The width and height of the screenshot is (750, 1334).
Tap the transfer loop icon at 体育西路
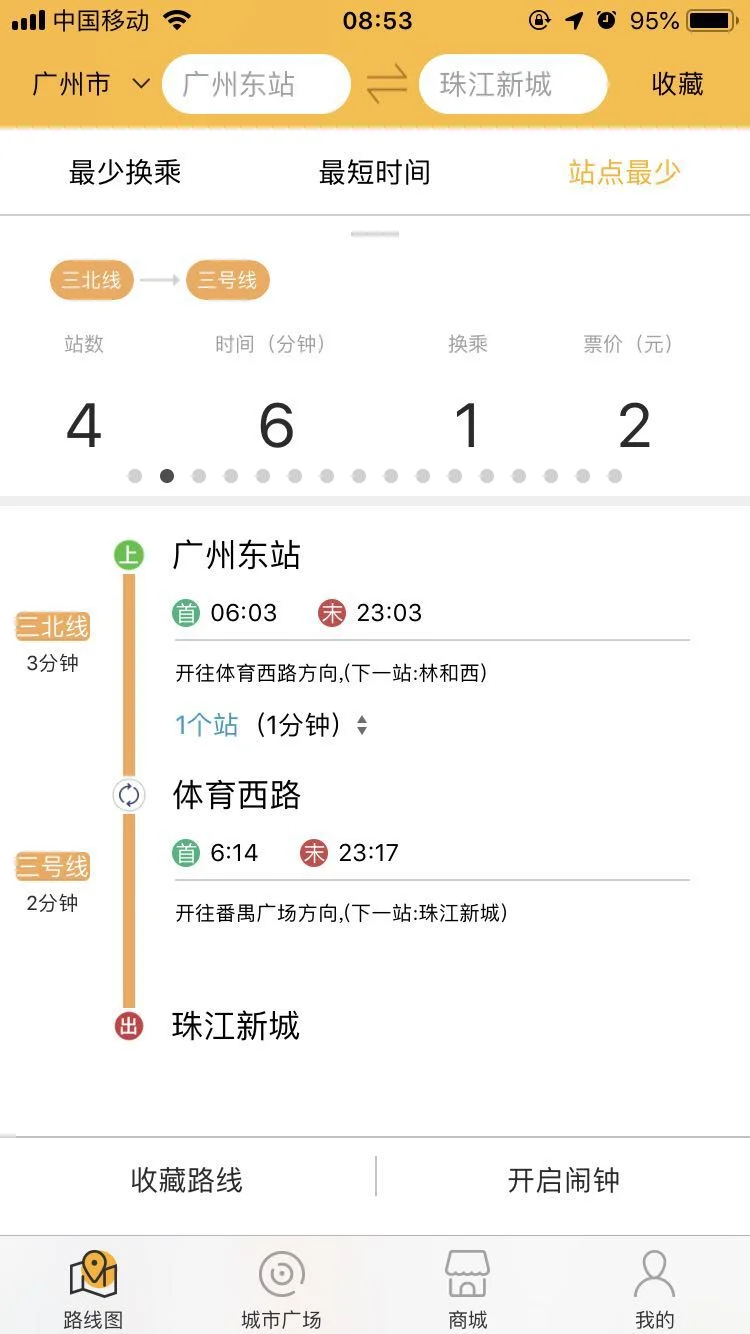(128, 795)
